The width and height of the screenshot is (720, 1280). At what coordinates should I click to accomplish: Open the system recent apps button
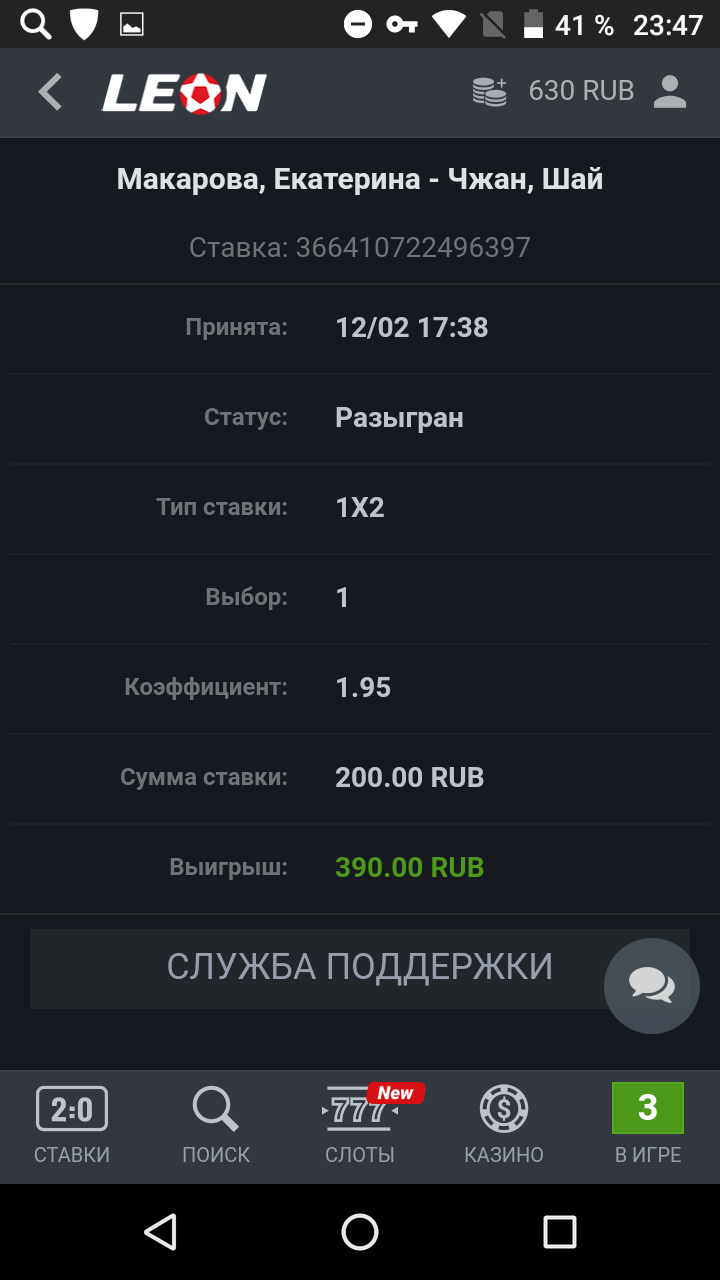560,1232
